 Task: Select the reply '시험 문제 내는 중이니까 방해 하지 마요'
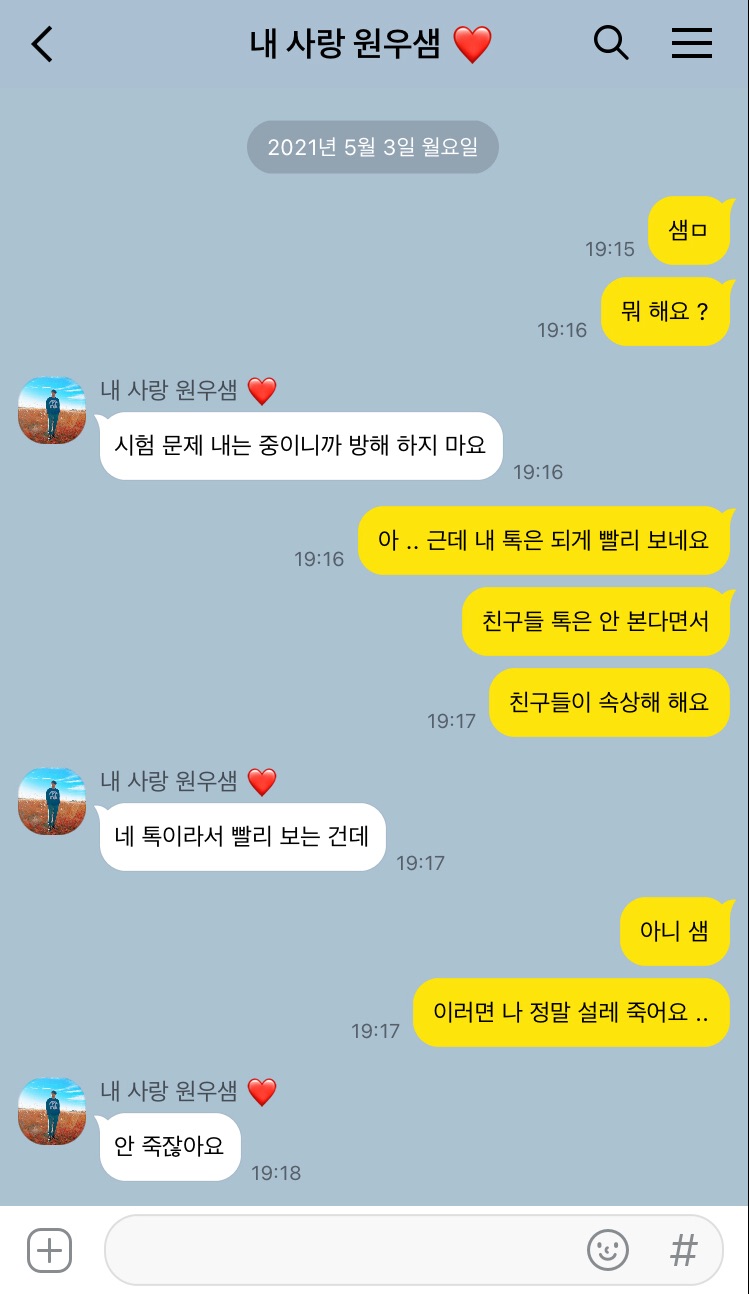tap(300, 446)
